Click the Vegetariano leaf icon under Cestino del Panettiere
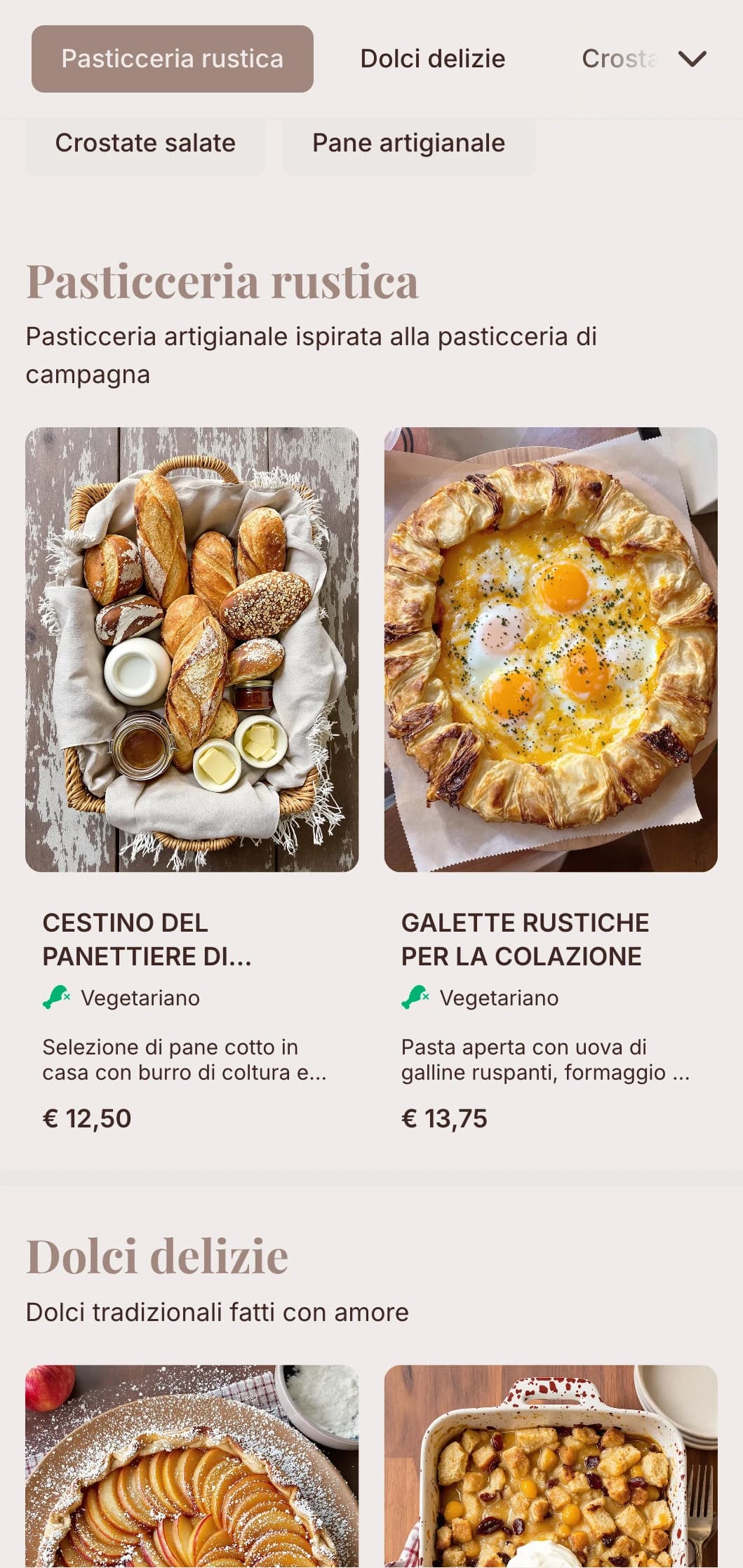743x1568 pixels. point(55,997)
